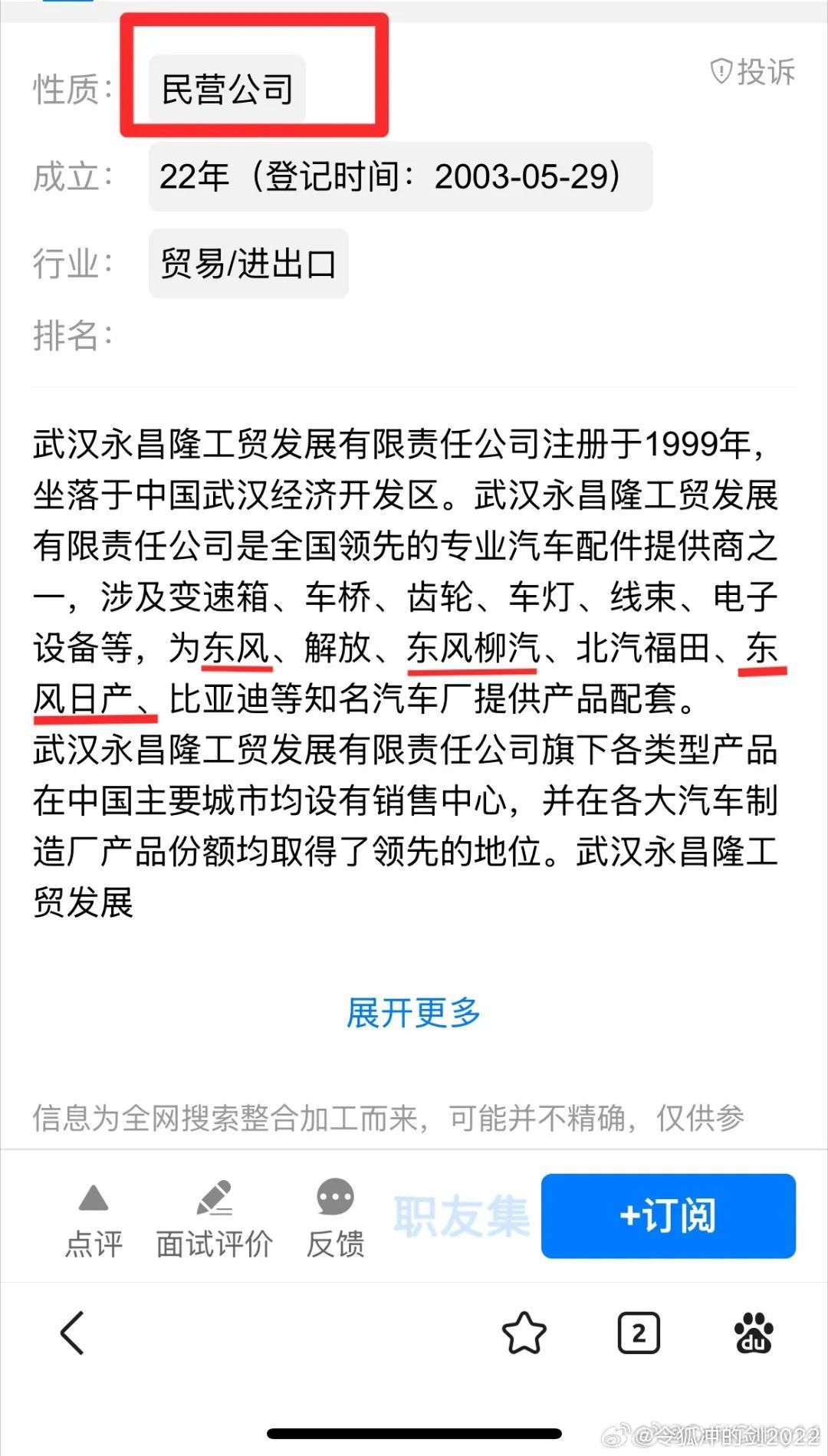Image resolution: width=828 pixels, height=1456 pixels.
Task: Bookmark this page with the star icon
Action: click(x=524, y=1333)
